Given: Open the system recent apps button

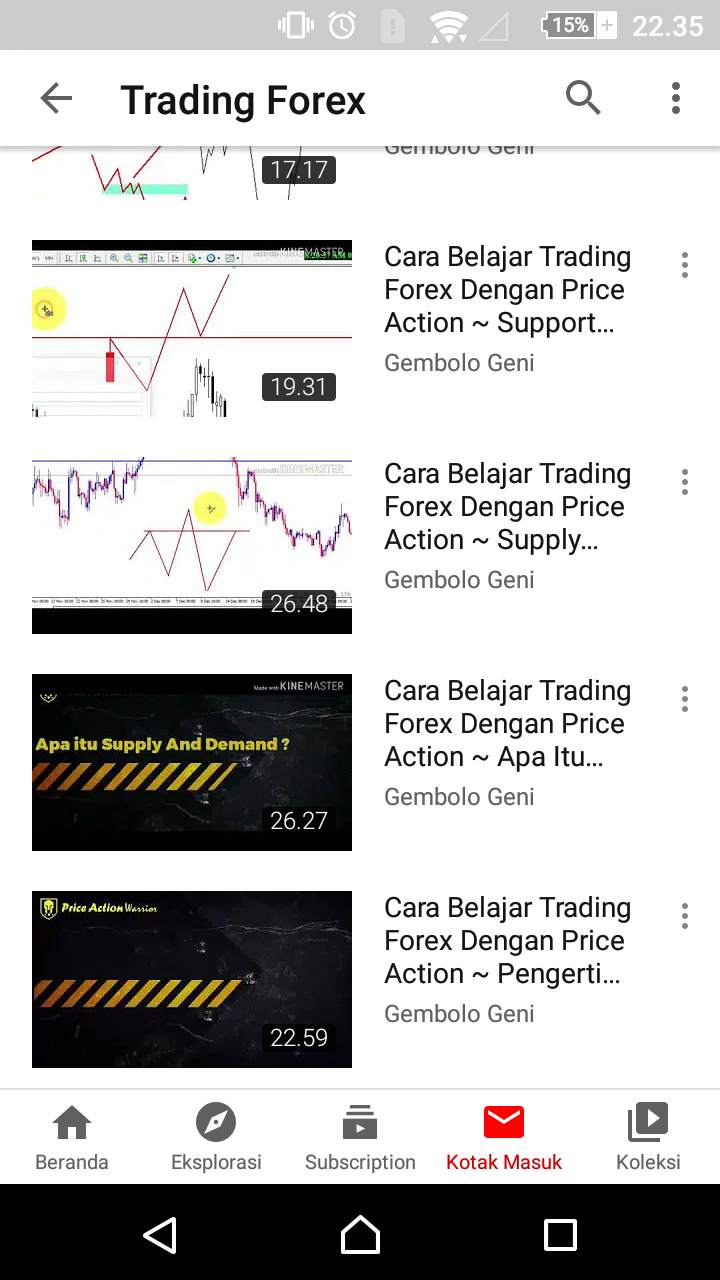Looking at the screenshot, I should point(560,1235).
